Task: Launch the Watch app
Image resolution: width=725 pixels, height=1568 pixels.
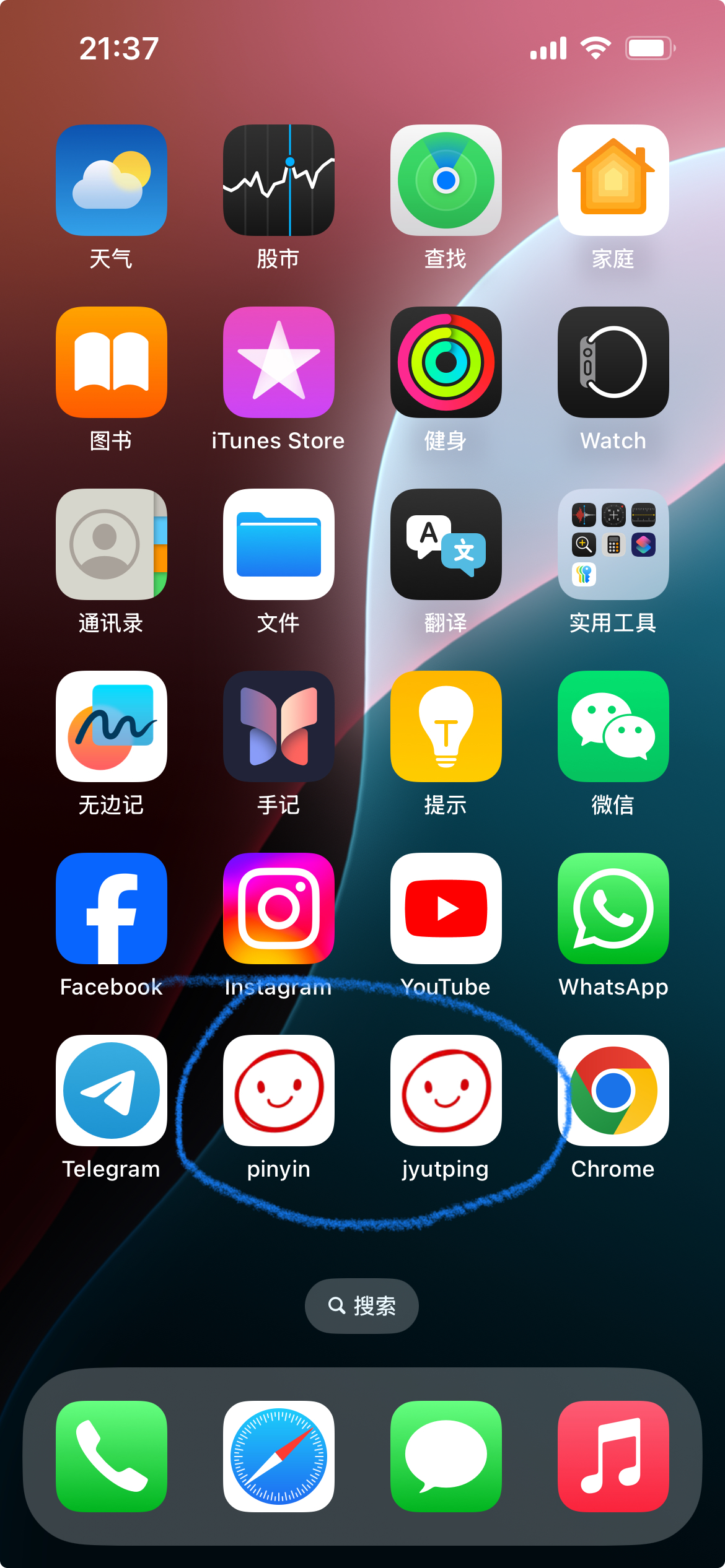Action: point(613,362)
